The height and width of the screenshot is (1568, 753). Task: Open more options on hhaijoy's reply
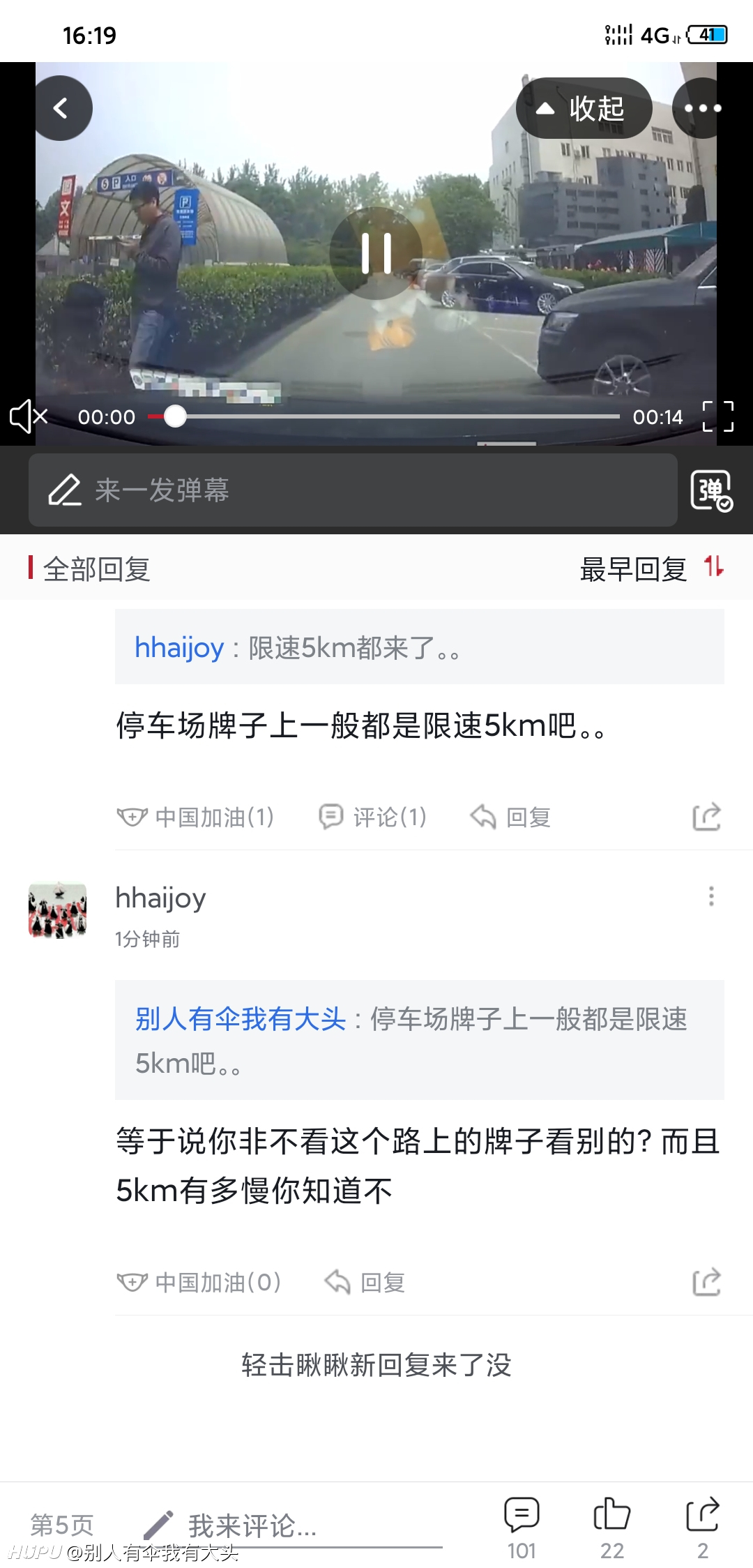pos(711,896)
